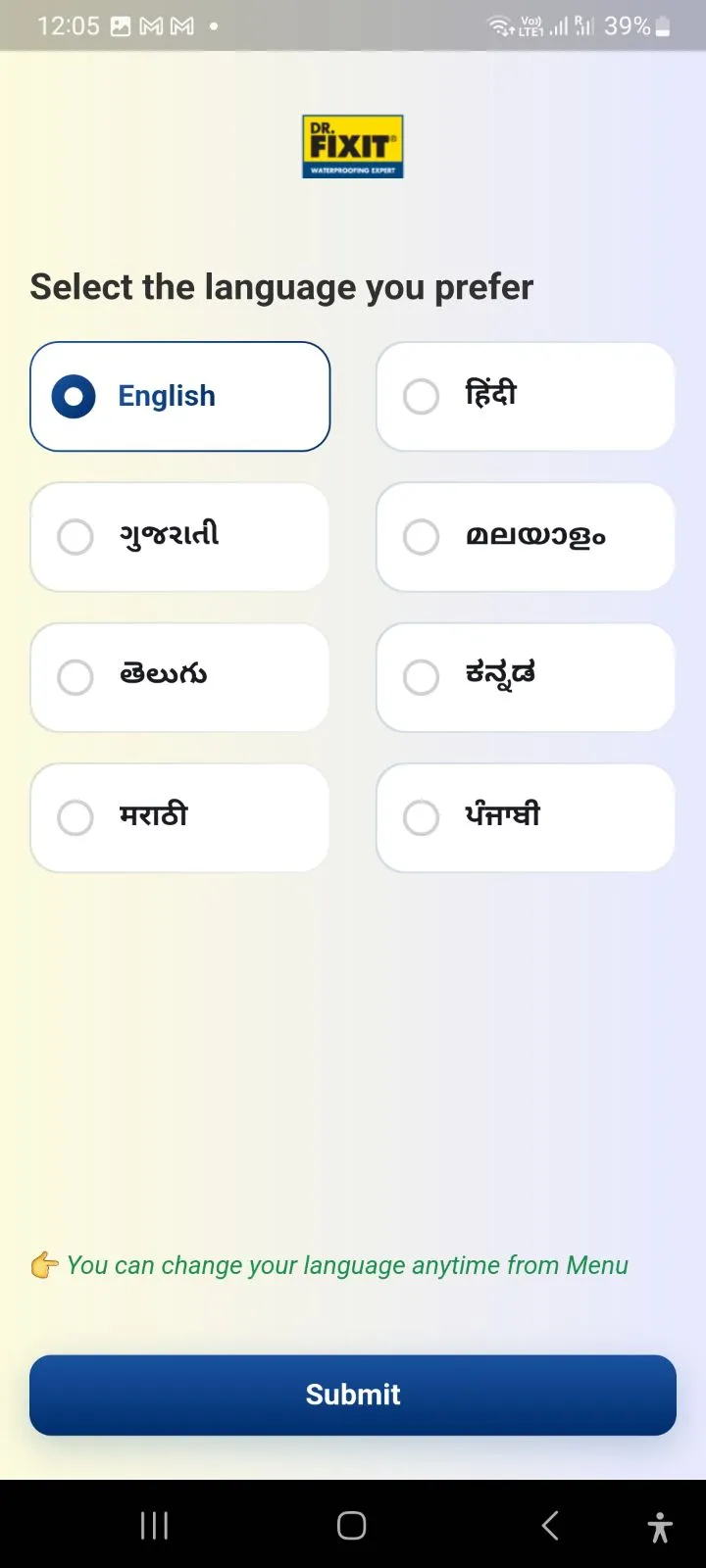Choose Telugu (తెలుగు) language option
This screenshot has width=706, height=1568.
[179, 677]
